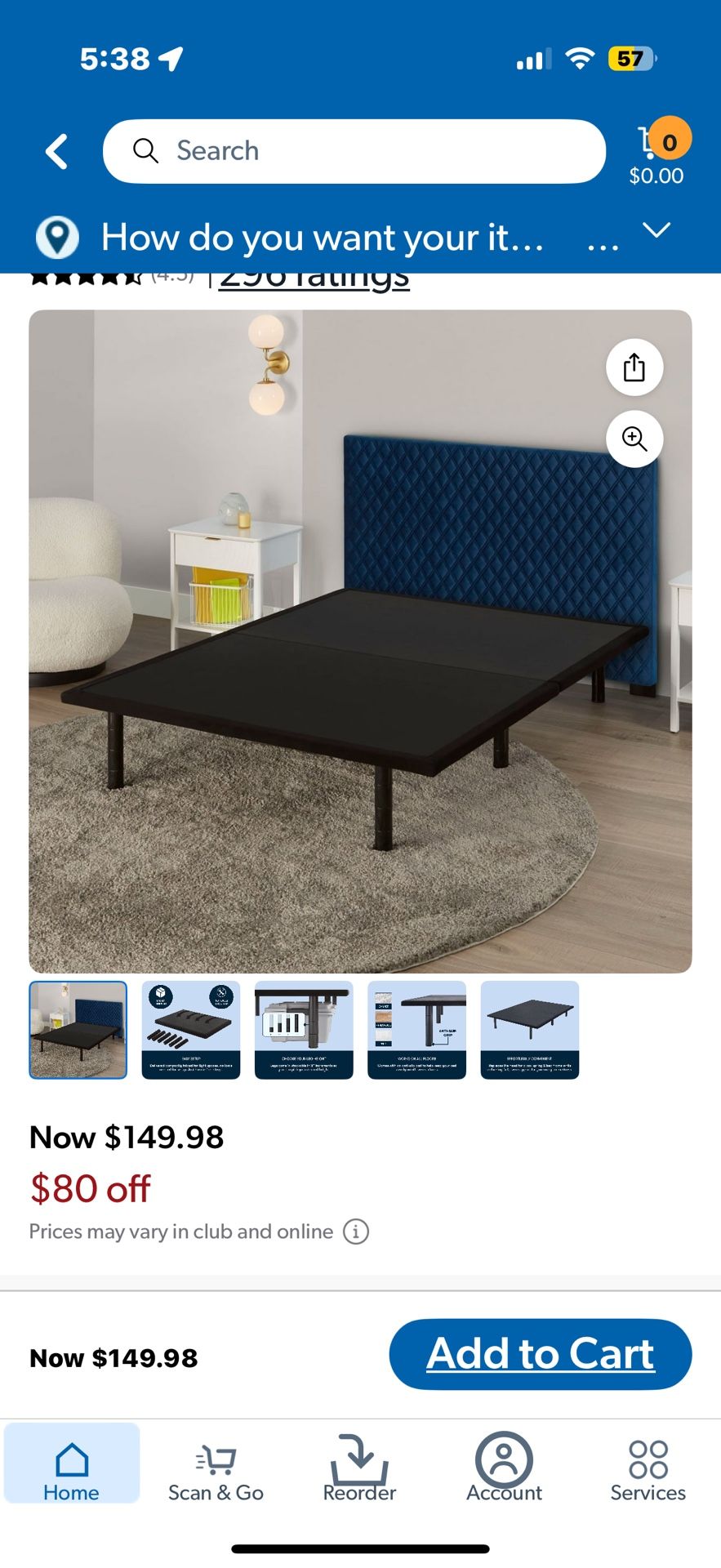
Task: Expand the delivery options dropdown
Action: (656, 231)
